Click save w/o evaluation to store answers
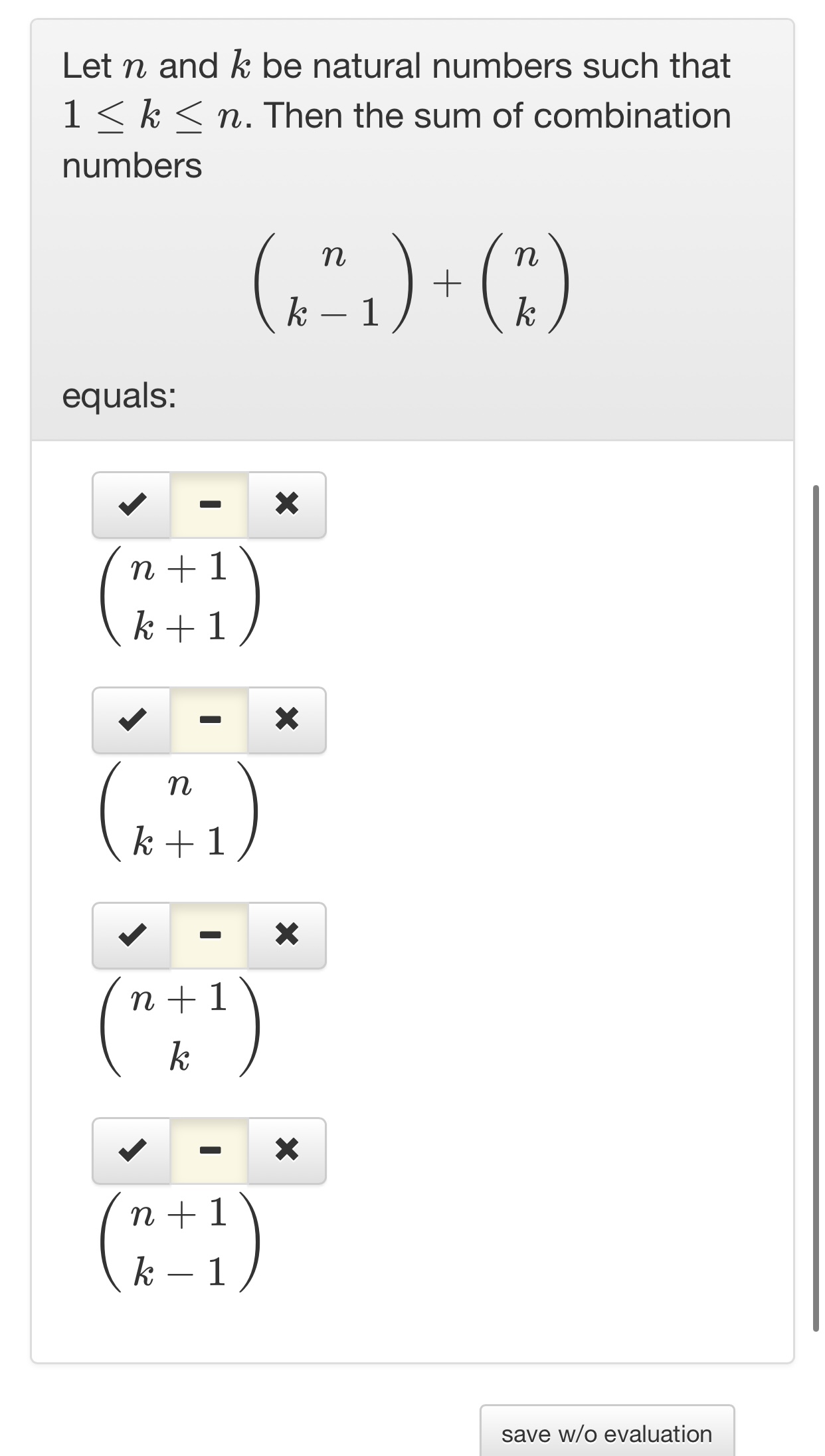 pos(606,1433)
